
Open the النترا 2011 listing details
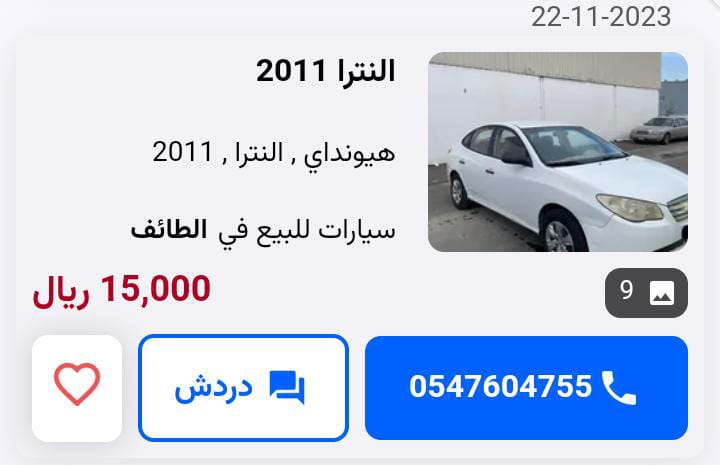coord(325,72)
